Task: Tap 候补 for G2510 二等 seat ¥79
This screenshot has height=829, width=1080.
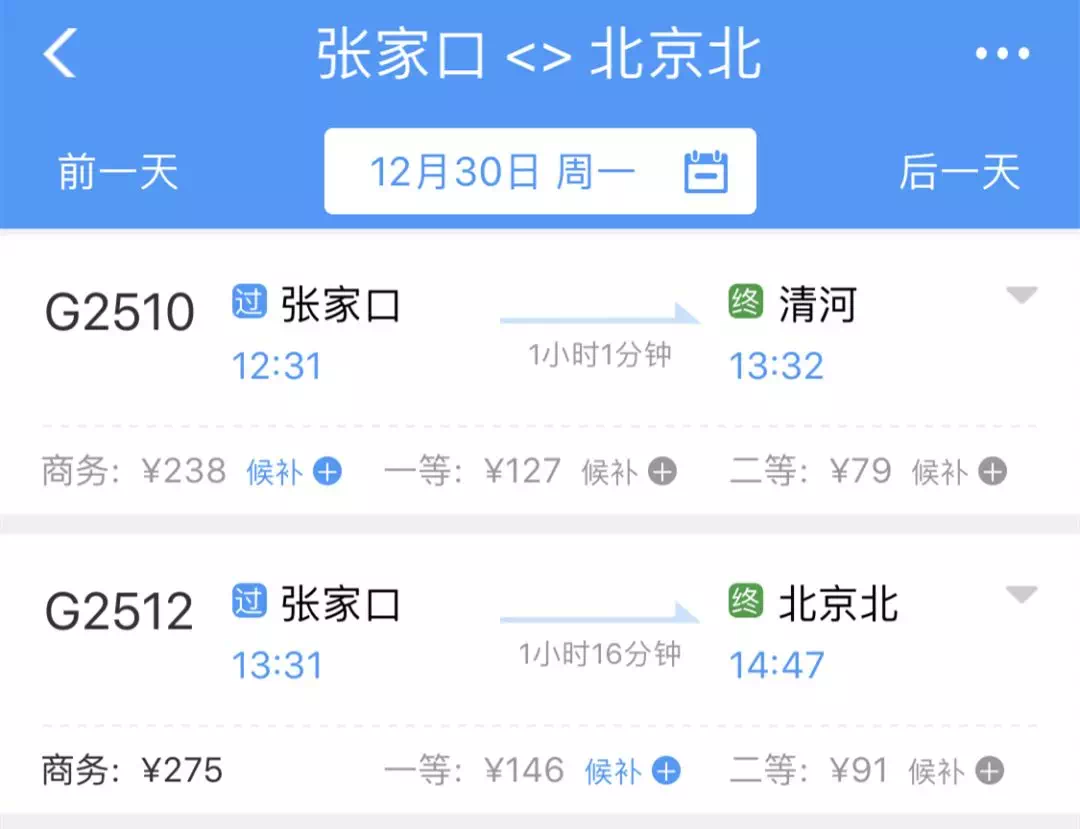Action: [957, 471]
